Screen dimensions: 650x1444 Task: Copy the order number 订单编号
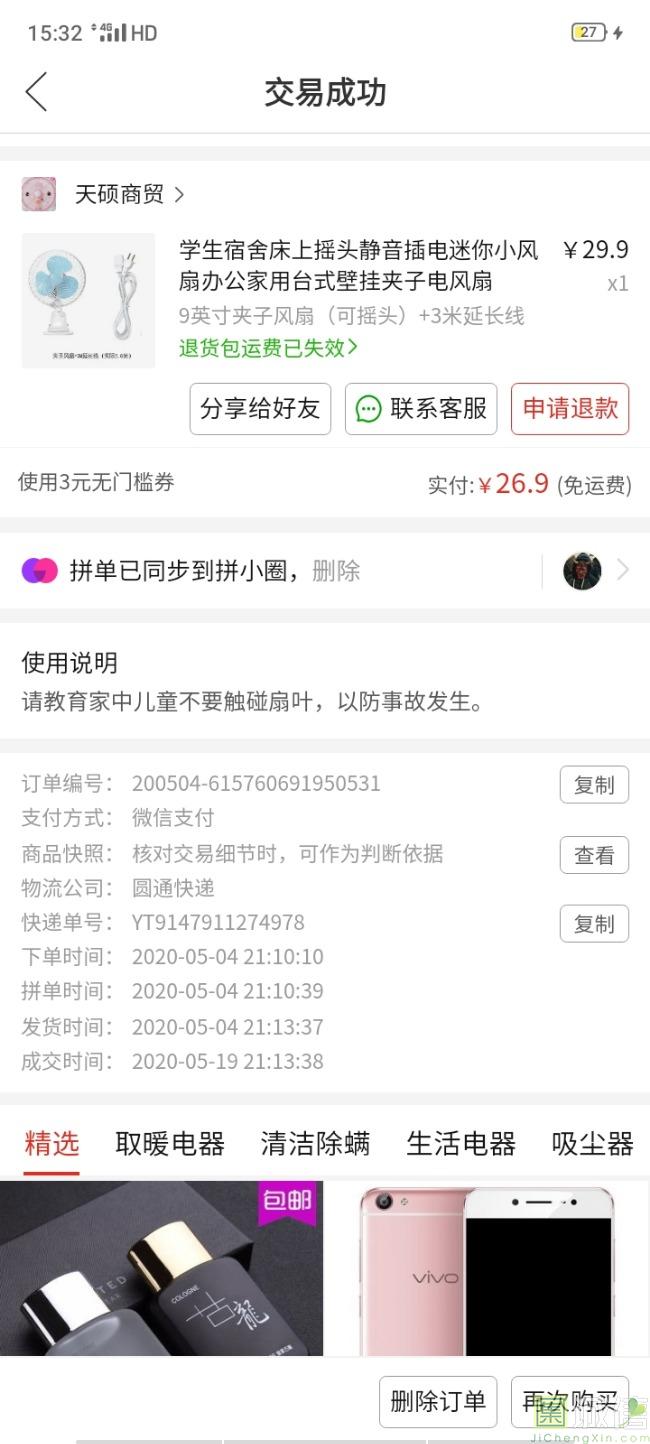click(594, 785)
